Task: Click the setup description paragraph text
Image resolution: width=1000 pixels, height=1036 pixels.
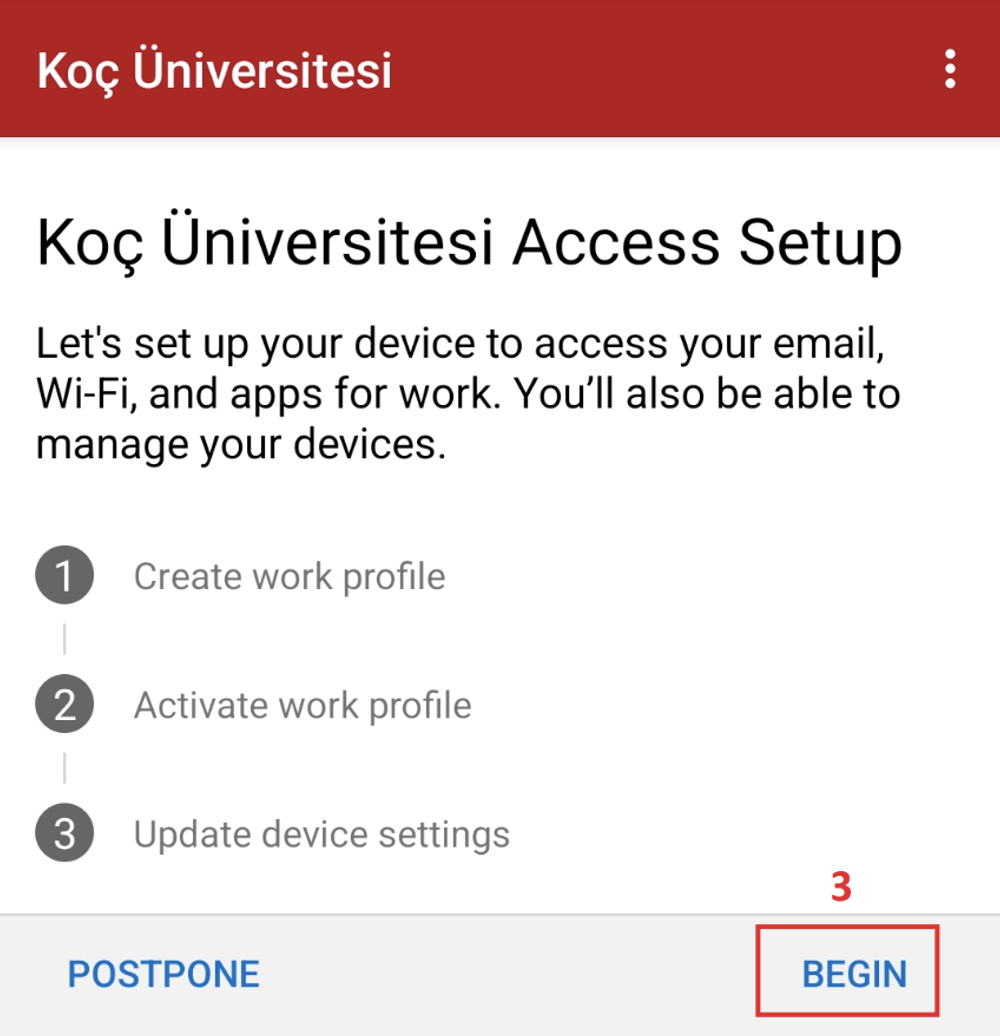Action: pos(467,392)
